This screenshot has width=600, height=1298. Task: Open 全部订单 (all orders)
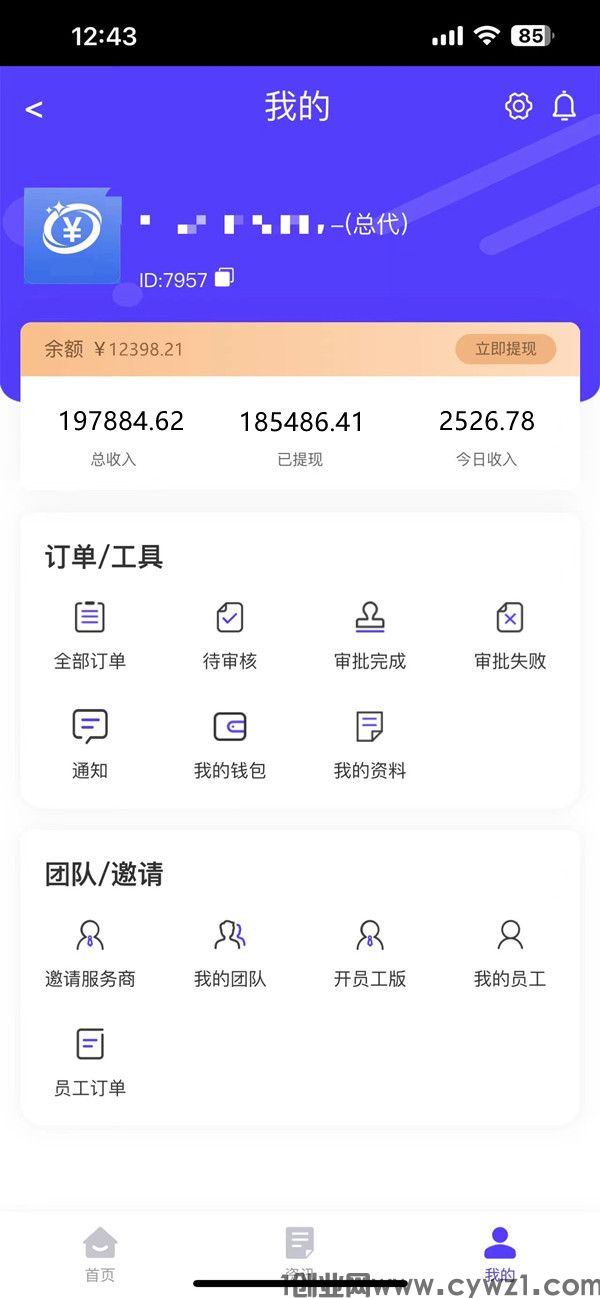click(90, 634)
